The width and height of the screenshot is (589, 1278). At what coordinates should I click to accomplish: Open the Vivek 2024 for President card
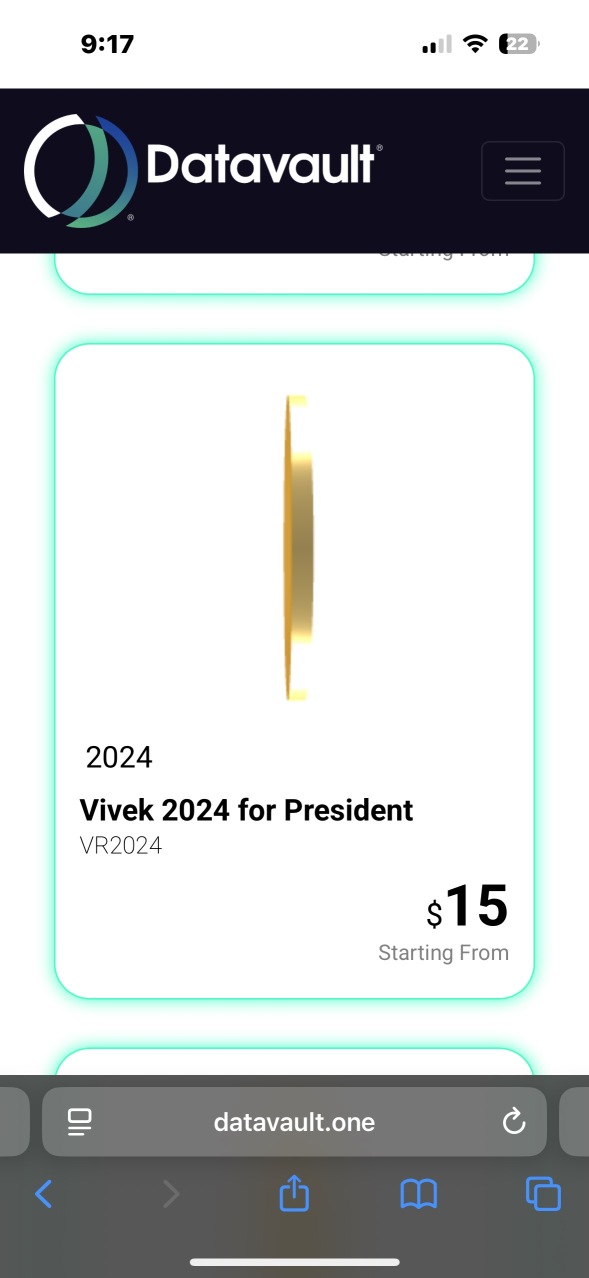[294, 671]
